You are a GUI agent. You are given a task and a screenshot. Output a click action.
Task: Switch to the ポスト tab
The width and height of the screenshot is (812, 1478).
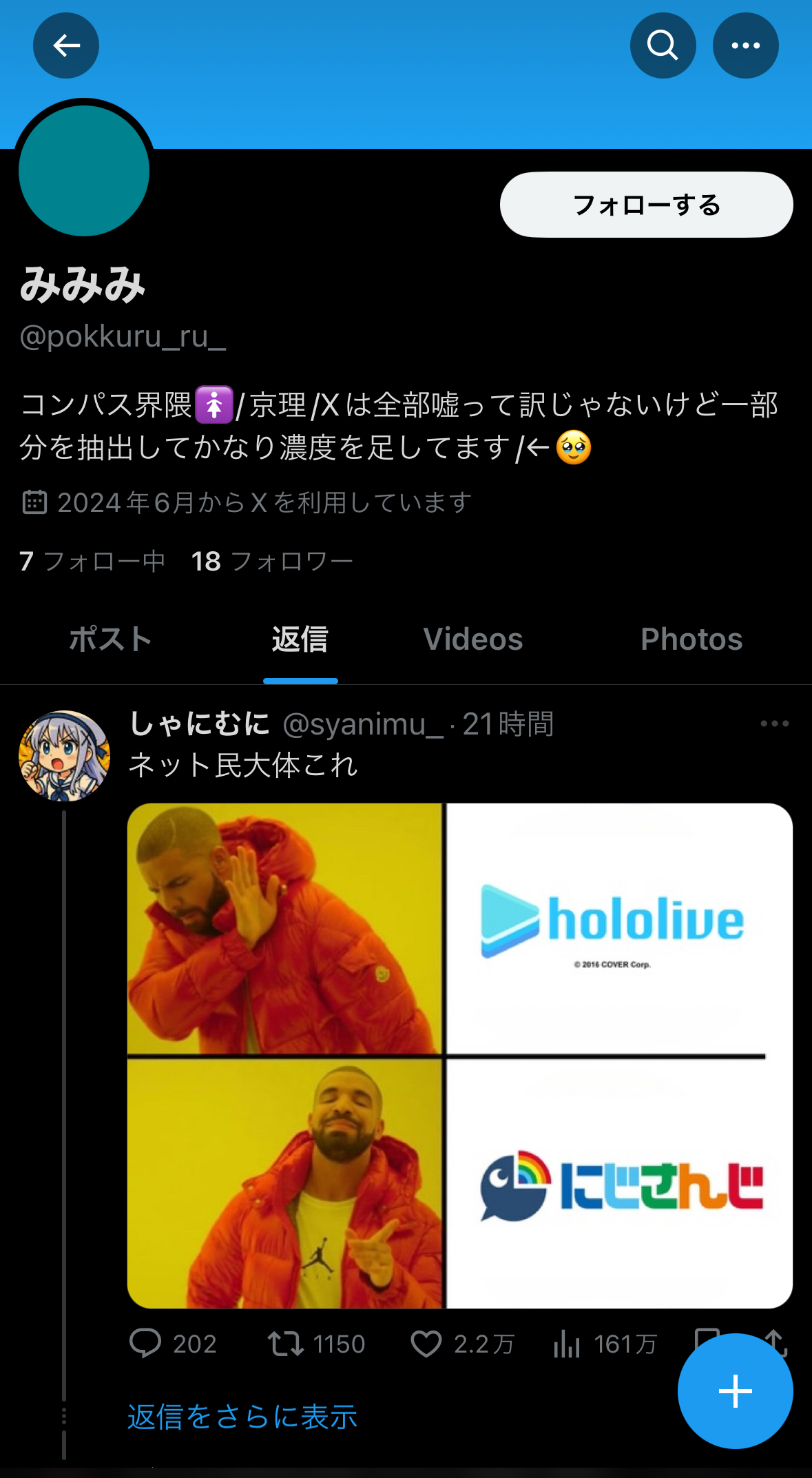[x=110, y=639]
